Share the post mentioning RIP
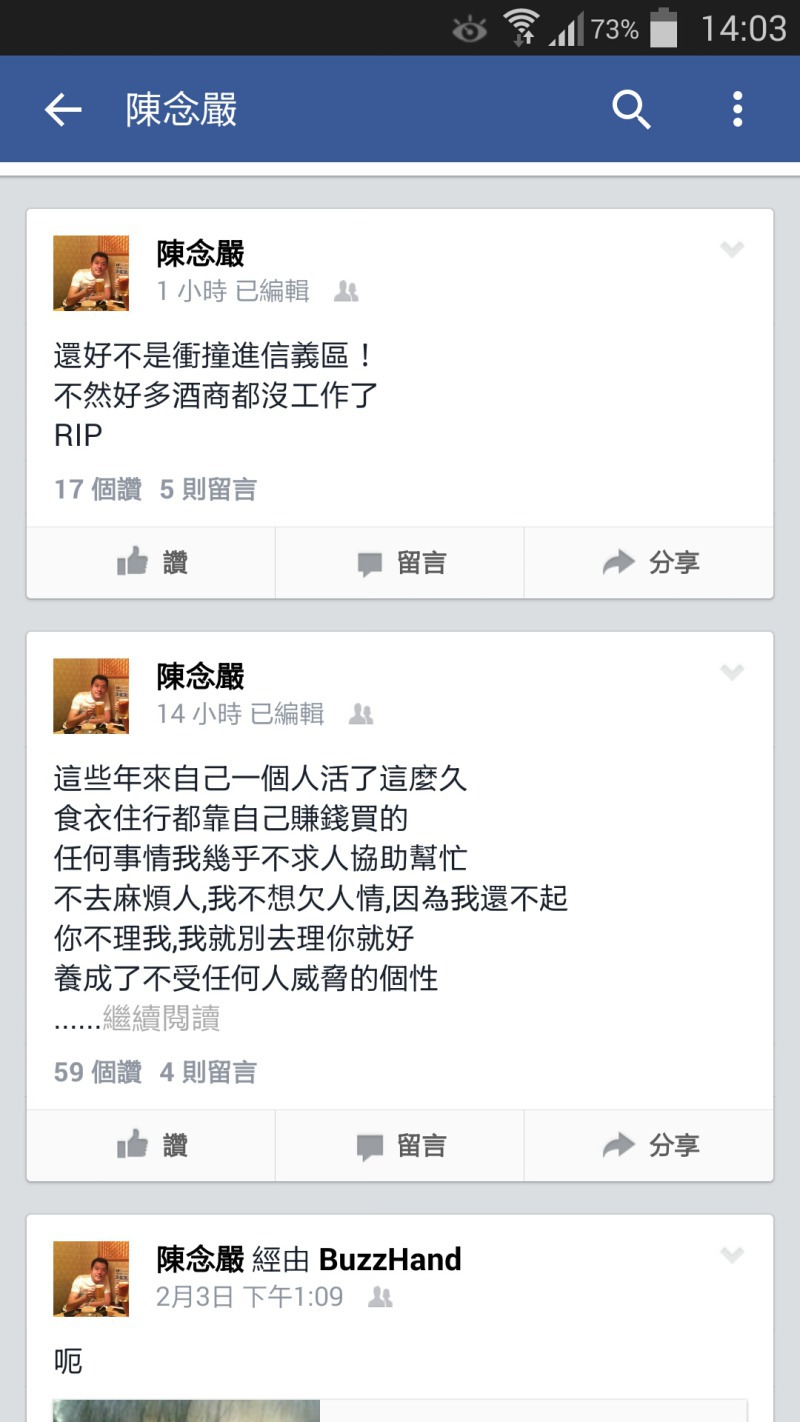Viewport: 800px width, 1422px height. coord(649,563)
